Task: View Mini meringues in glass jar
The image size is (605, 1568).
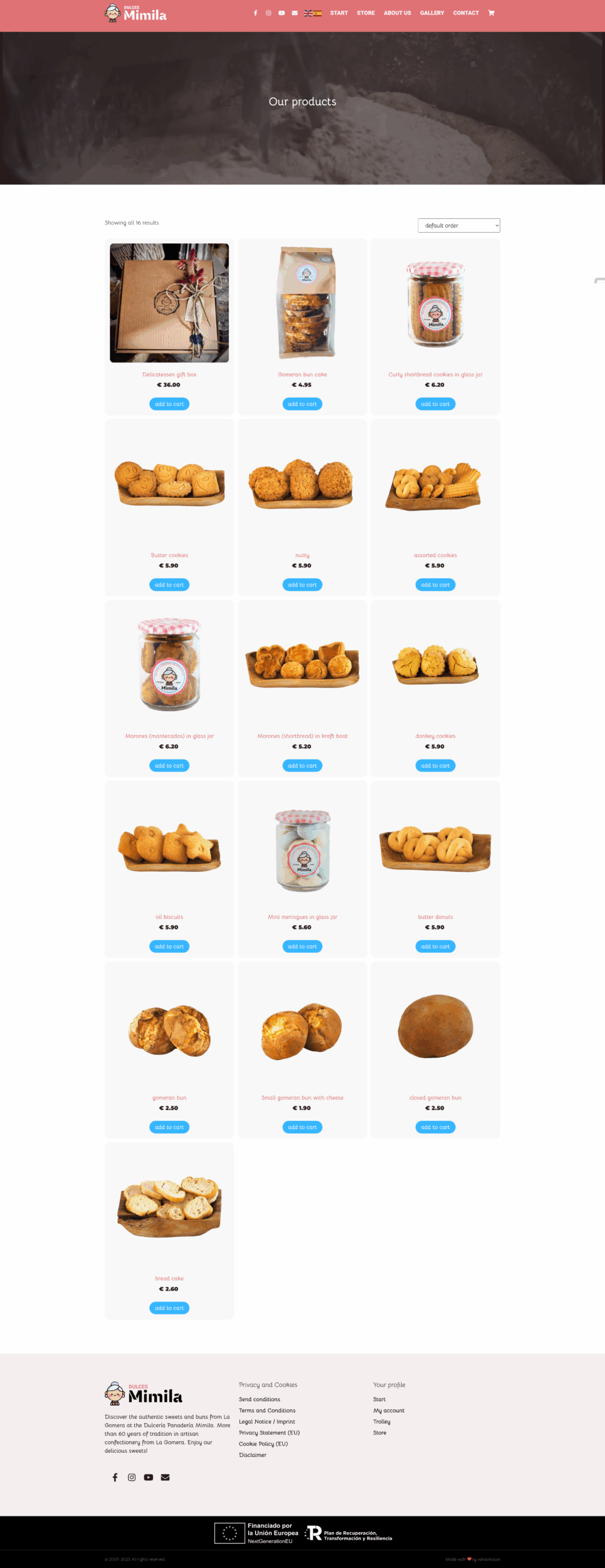Action: click(x=302, y=917)
